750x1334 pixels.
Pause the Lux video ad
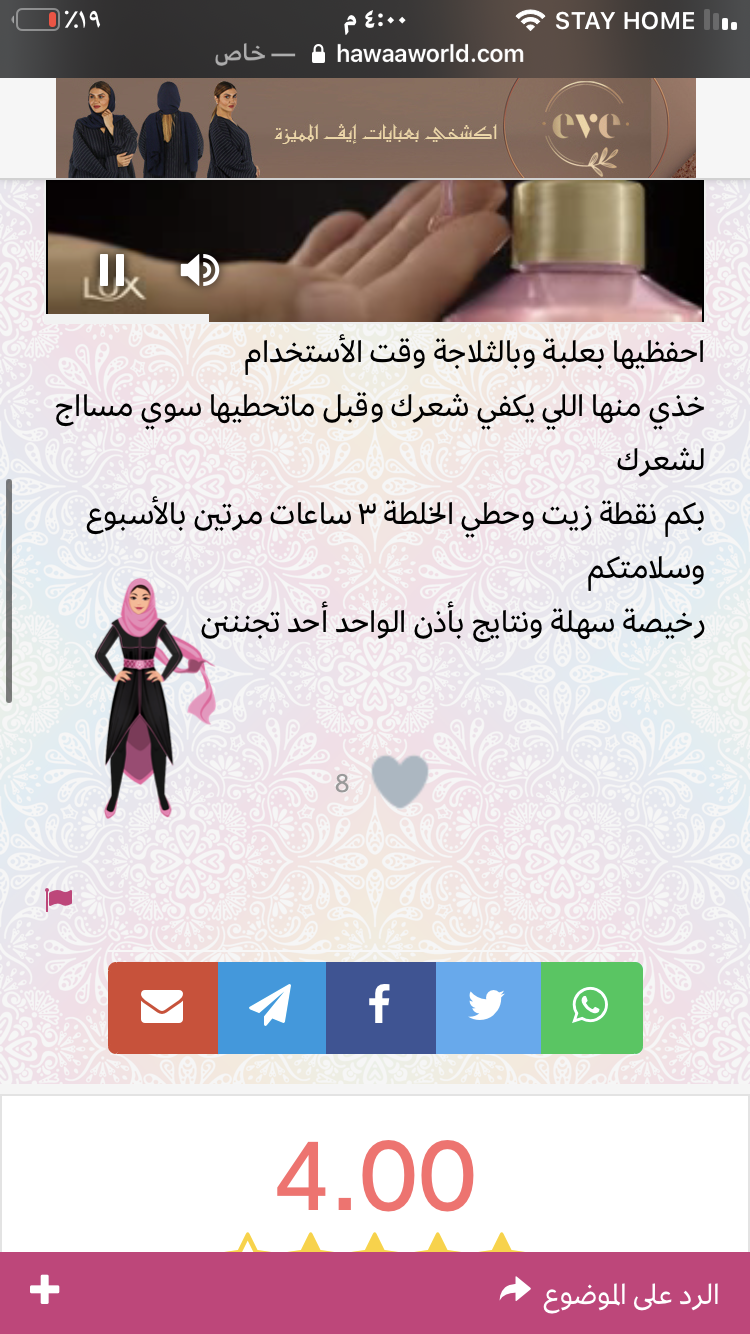[112, 270]
